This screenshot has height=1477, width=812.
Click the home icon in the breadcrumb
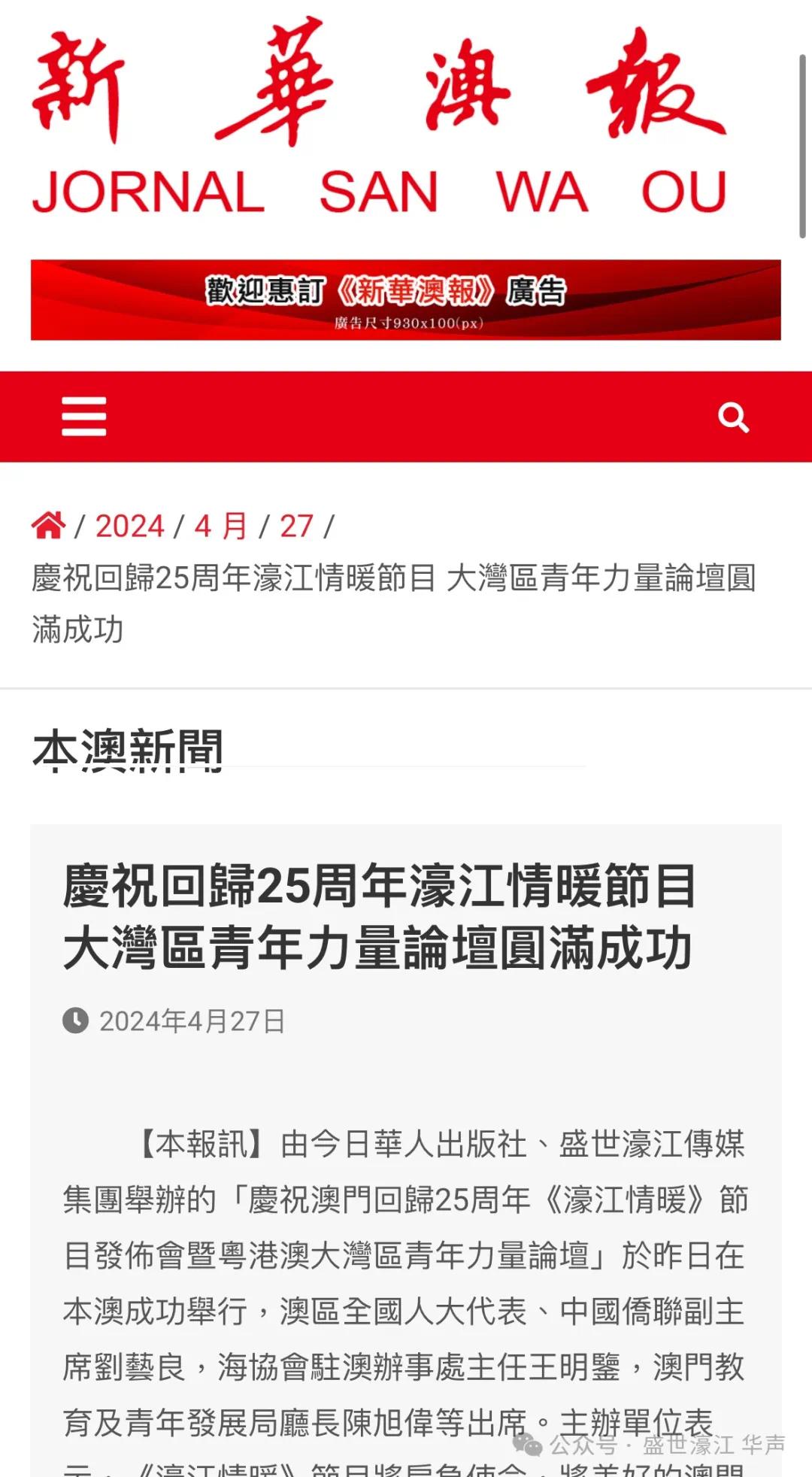pos(50,526)
